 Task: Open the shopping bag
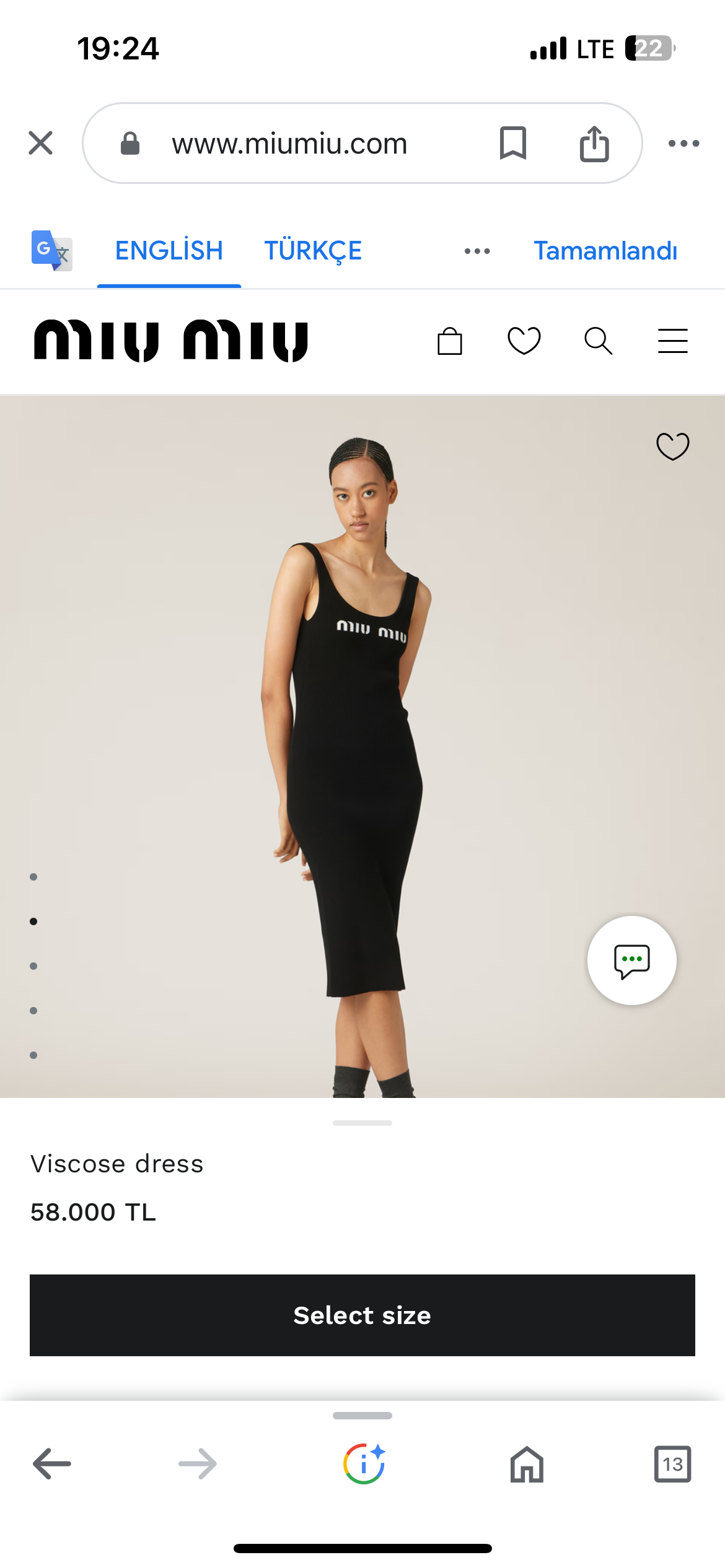449,341
